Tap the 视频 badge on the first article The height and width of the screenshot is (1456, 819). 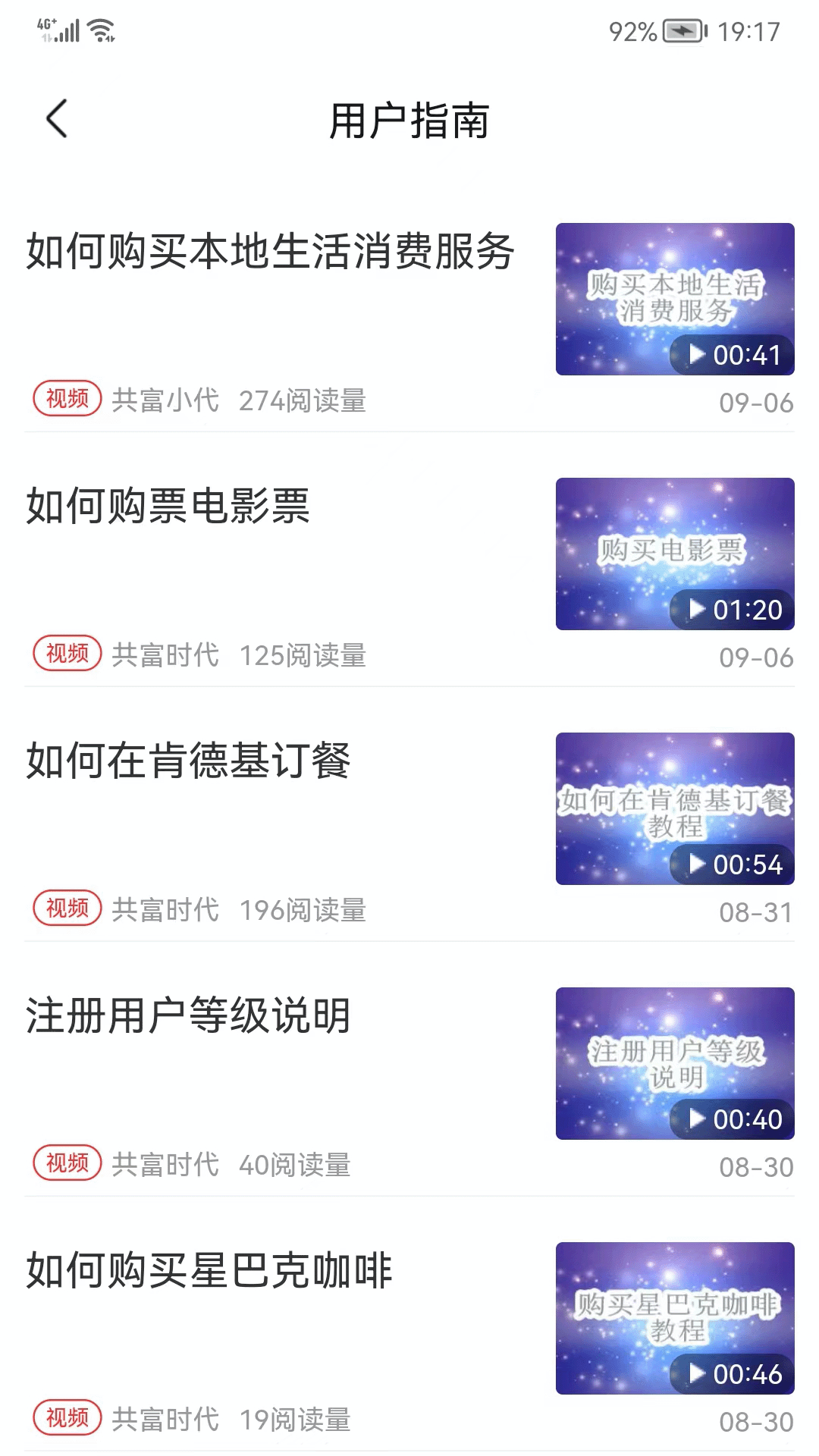click(66, 397)
